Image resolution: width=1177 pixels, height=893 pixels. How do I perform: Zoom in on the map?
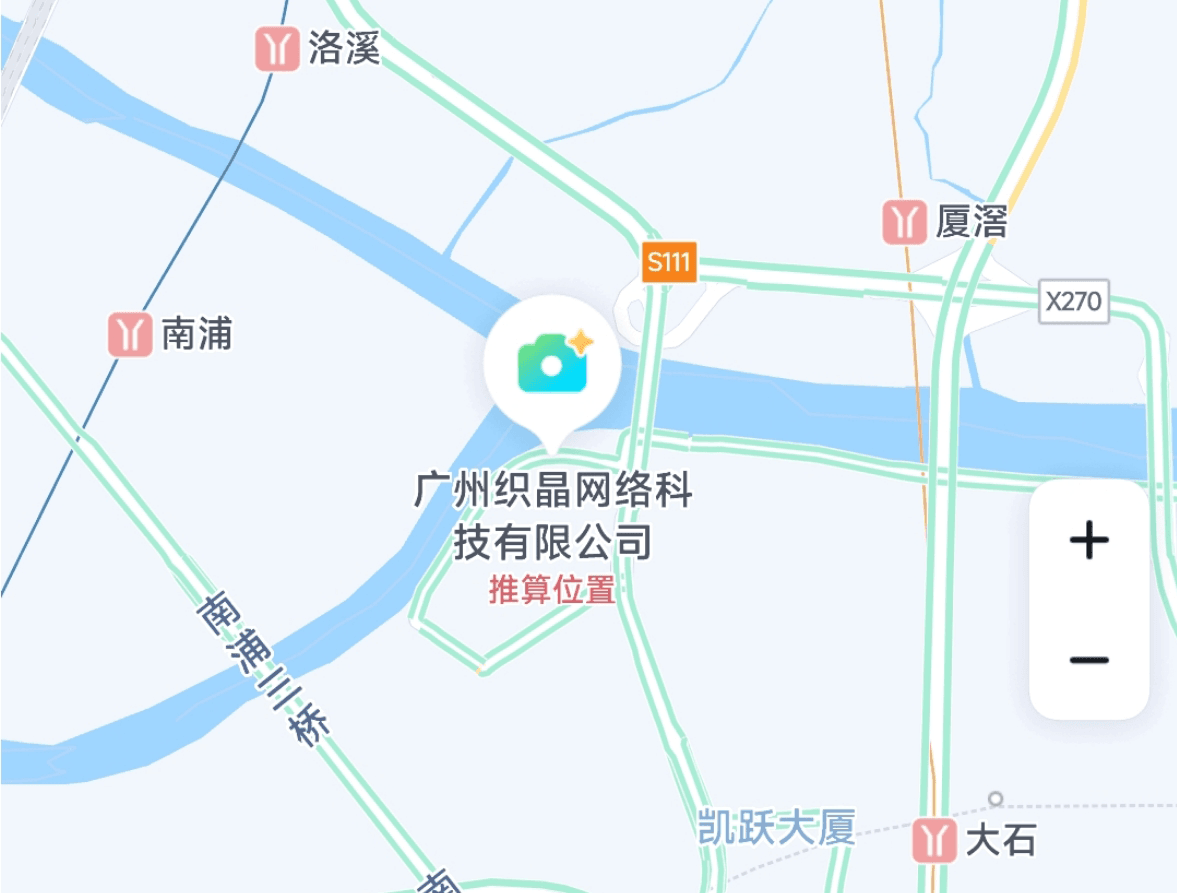[1089, 541]
